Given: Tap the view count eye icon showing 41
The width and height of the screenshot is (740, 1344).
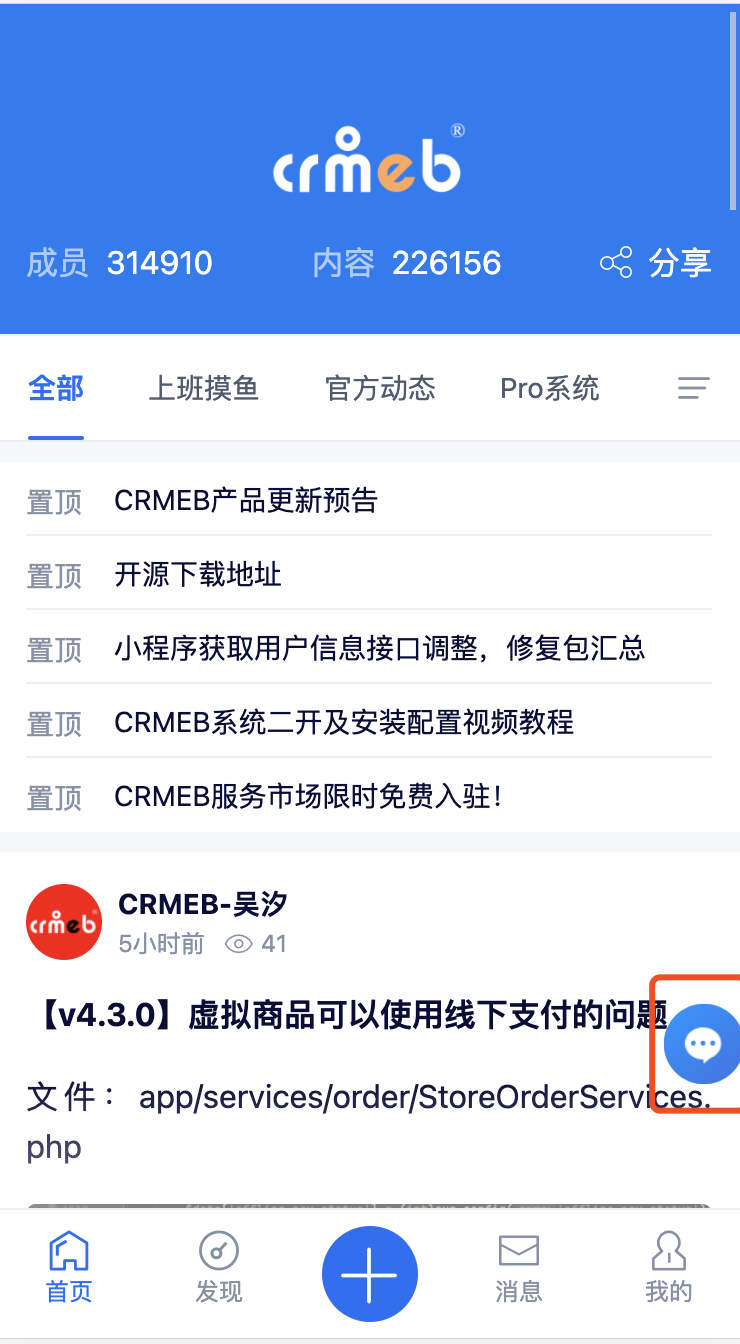Looking at the screenshot, I should coord(237,943).
